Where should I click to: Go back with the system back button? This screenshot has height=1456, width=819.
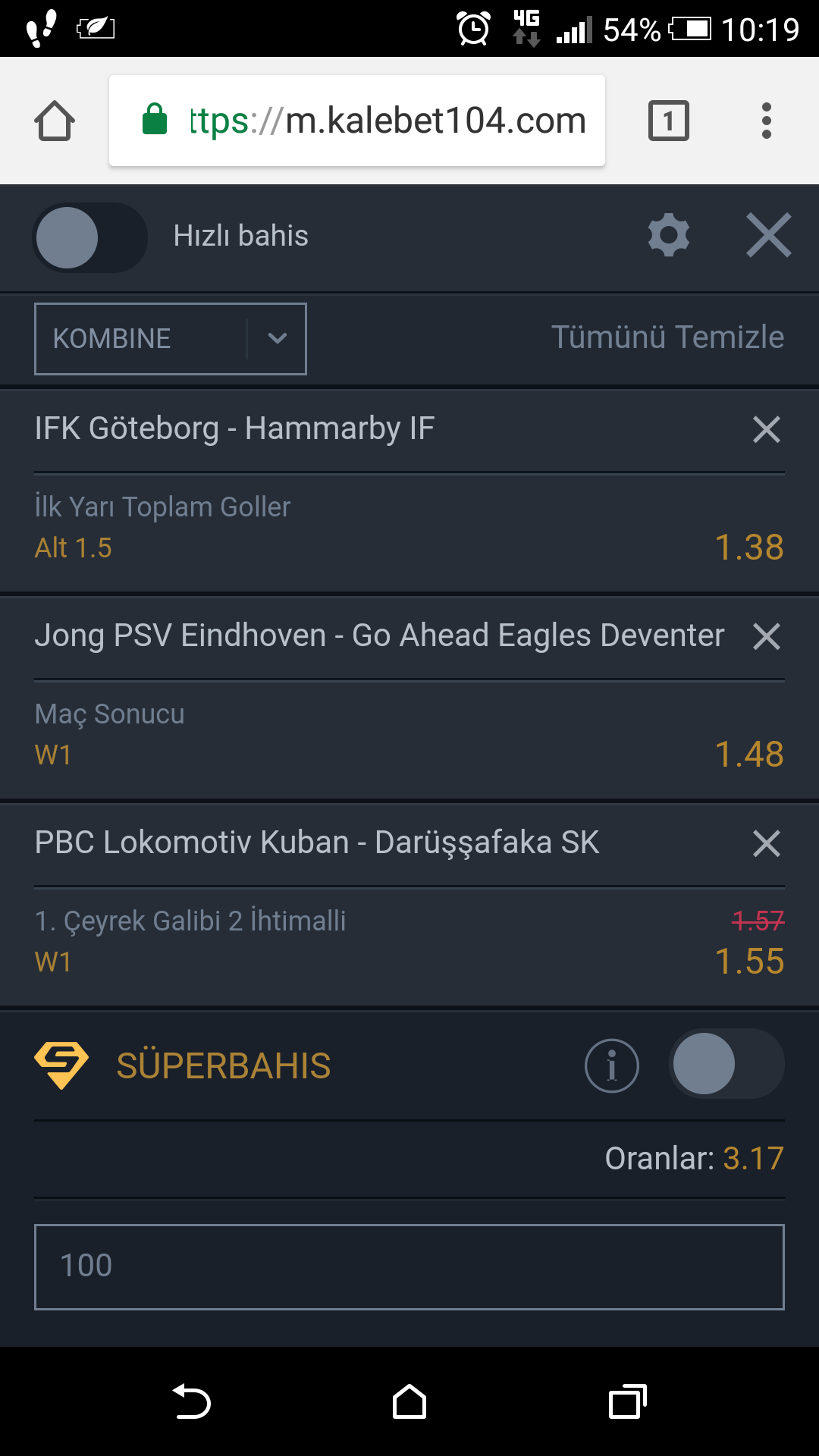[192, 1401]
